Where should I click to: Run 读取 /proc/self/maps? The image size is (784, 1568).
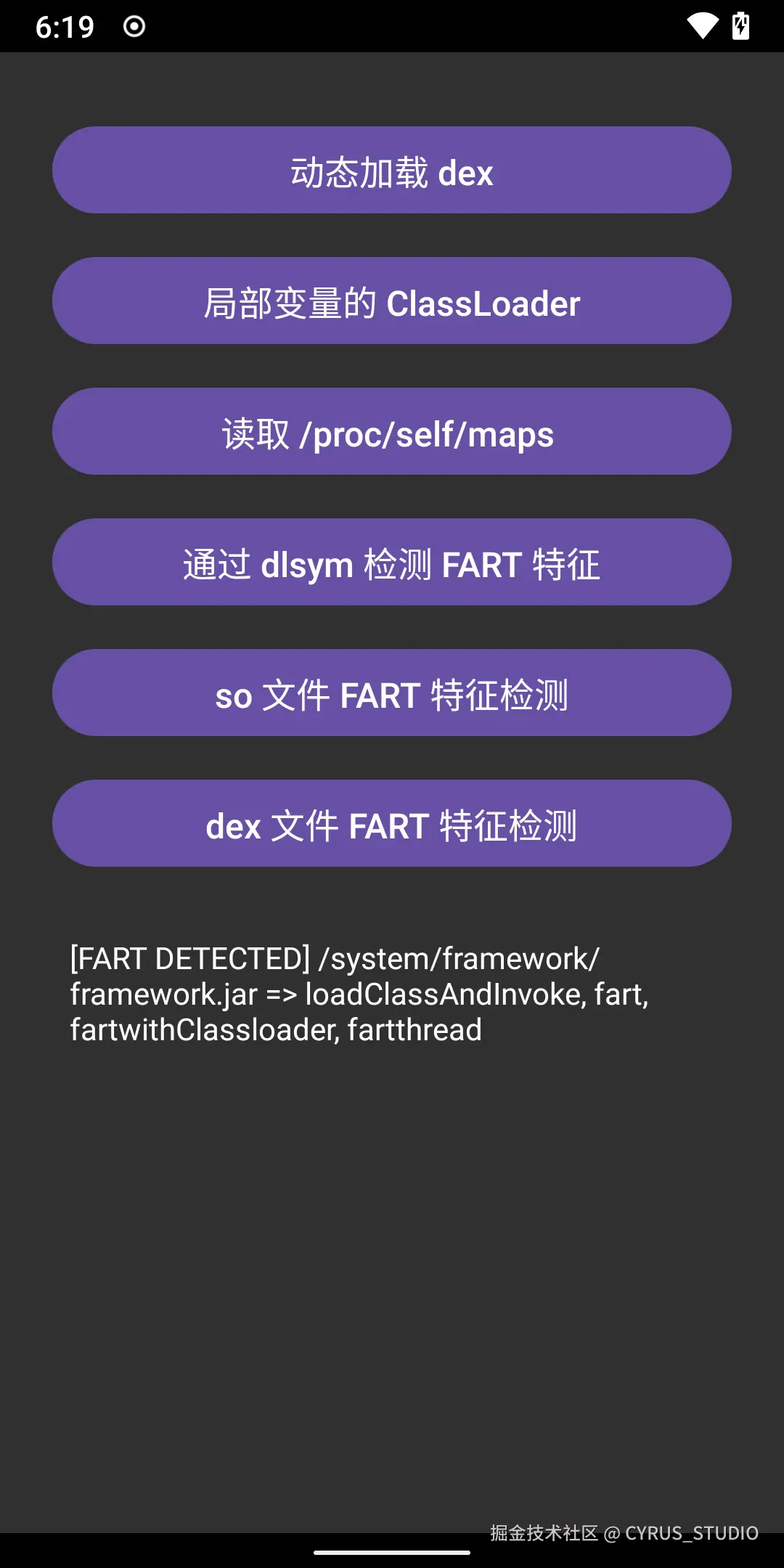[x=392, y=431]
